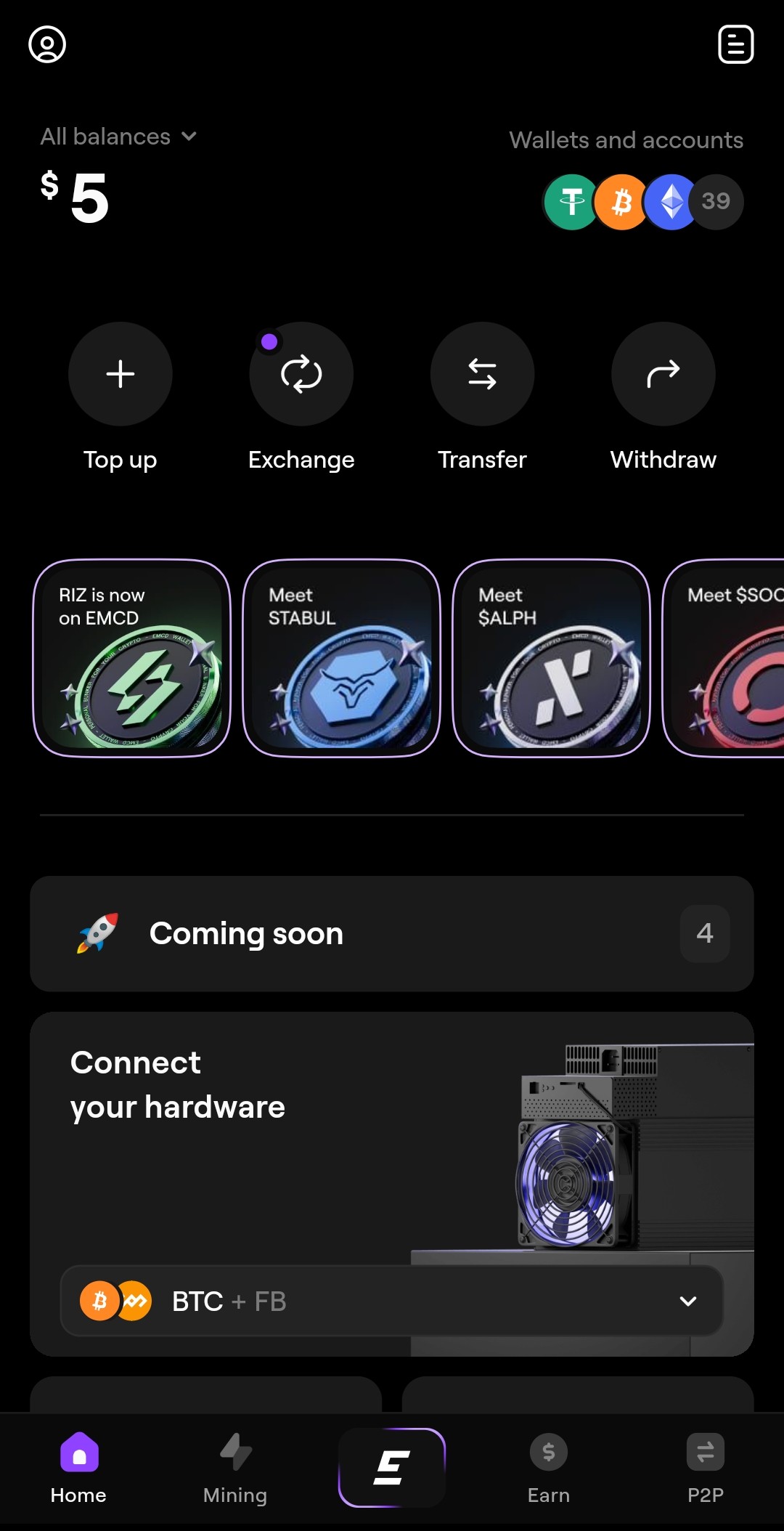Screen dimensions: 784x1531
Task: Tap the Top up button
Action: 121,374
